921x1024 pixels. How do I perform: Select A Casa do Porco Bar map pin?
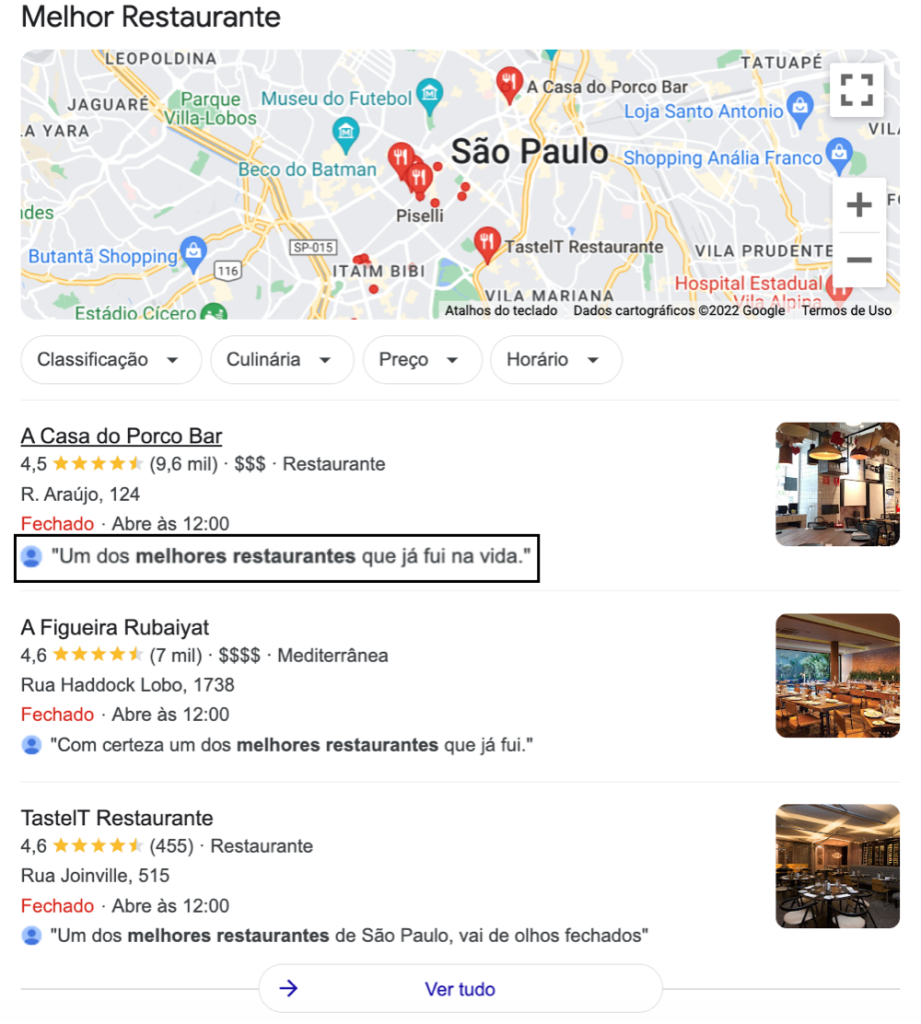tap(510, 82)
